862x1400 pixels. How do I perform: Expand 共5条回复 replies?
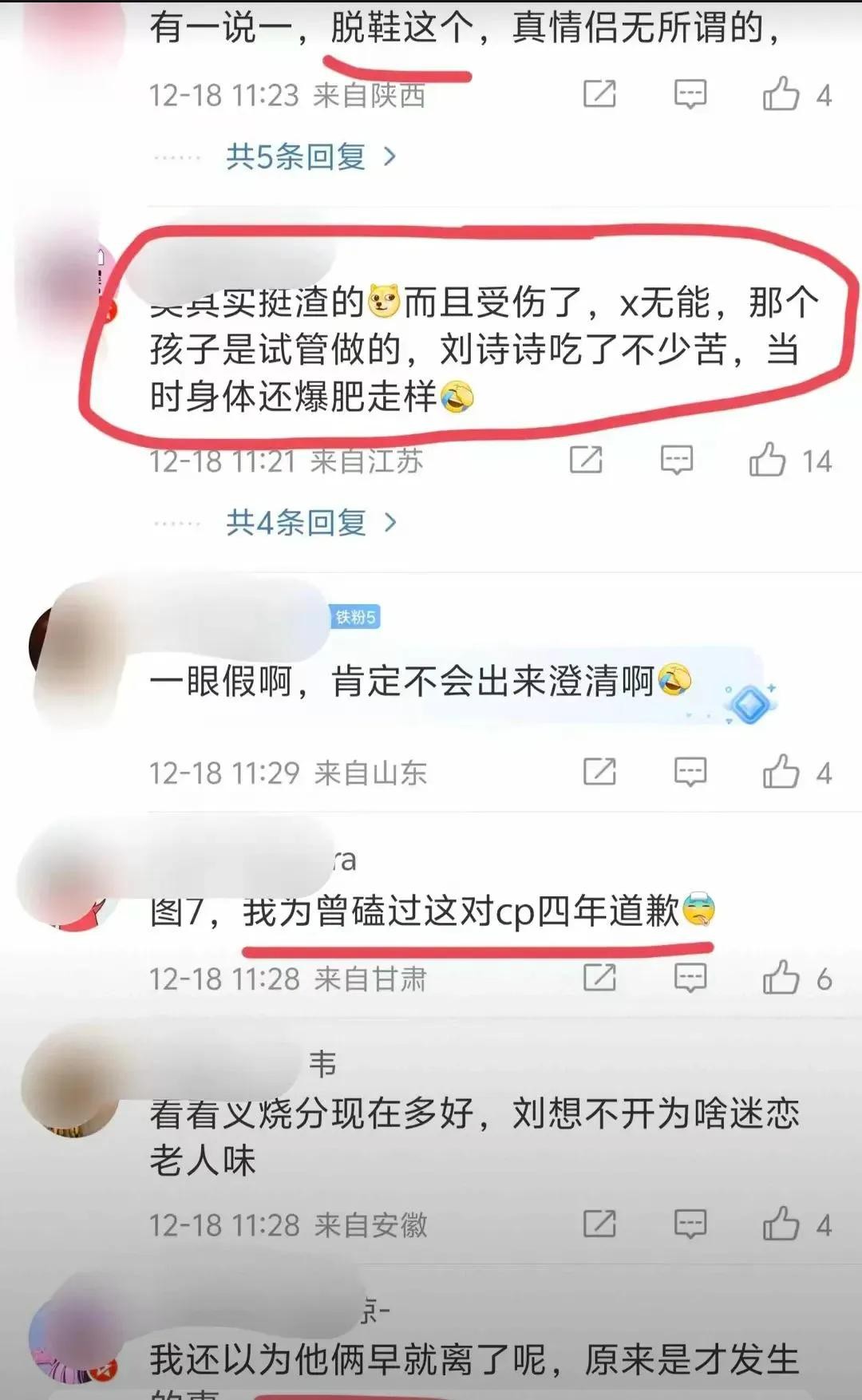point(310,156)
